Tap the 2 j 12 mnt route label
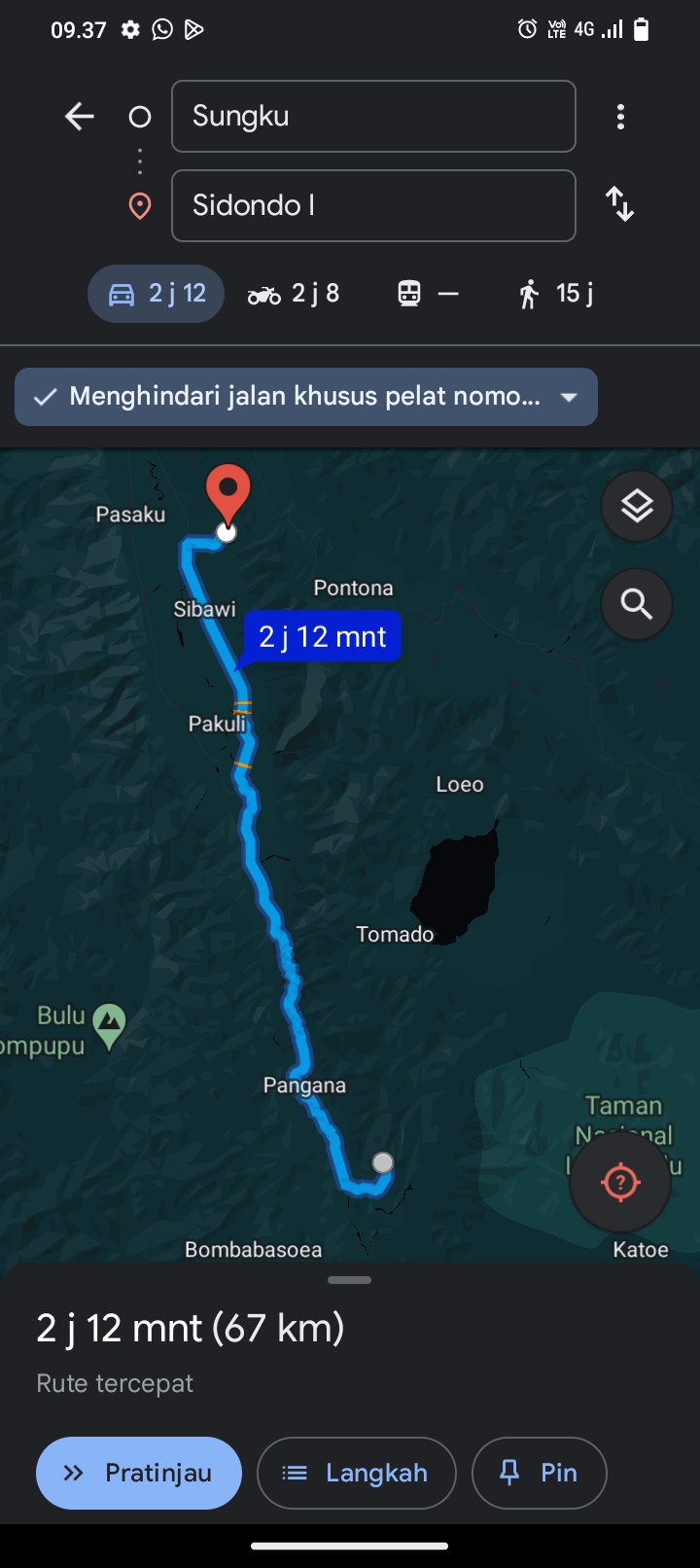Screen dimensions: 700x1568 tap(322, 637)
